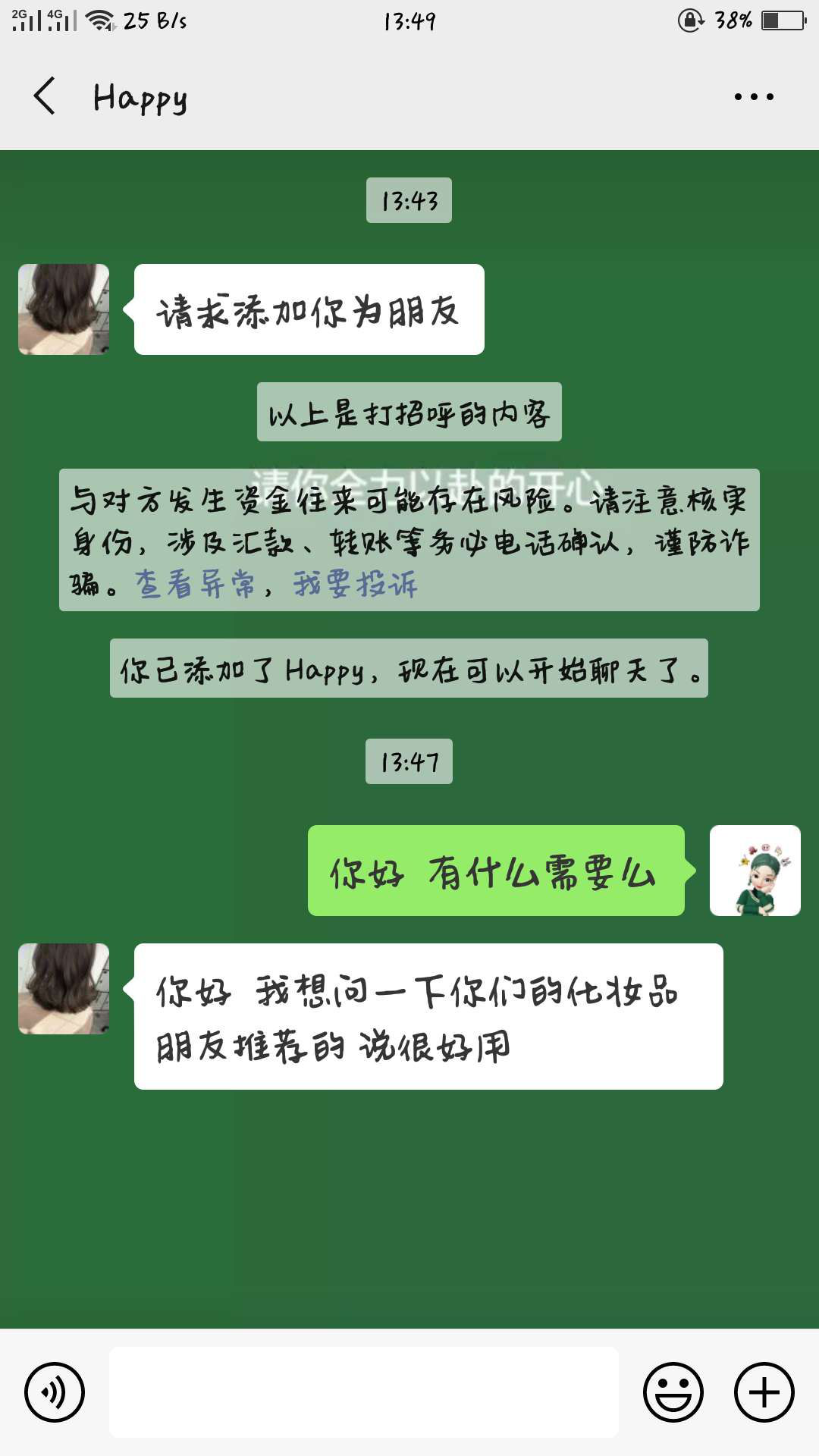View Happy's profile from the friend-request avatar

64,309
